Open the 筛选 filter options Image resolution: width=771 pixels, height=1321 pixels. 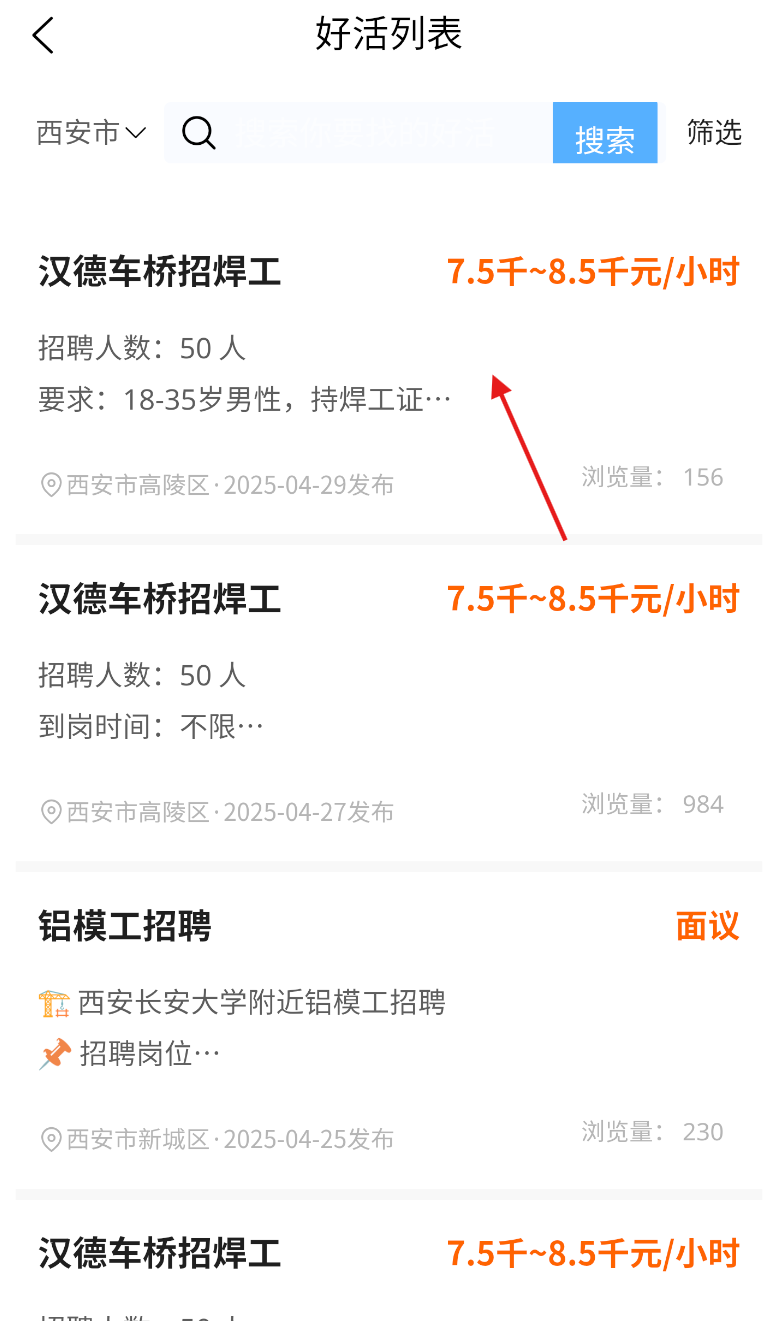click(714, 132)
